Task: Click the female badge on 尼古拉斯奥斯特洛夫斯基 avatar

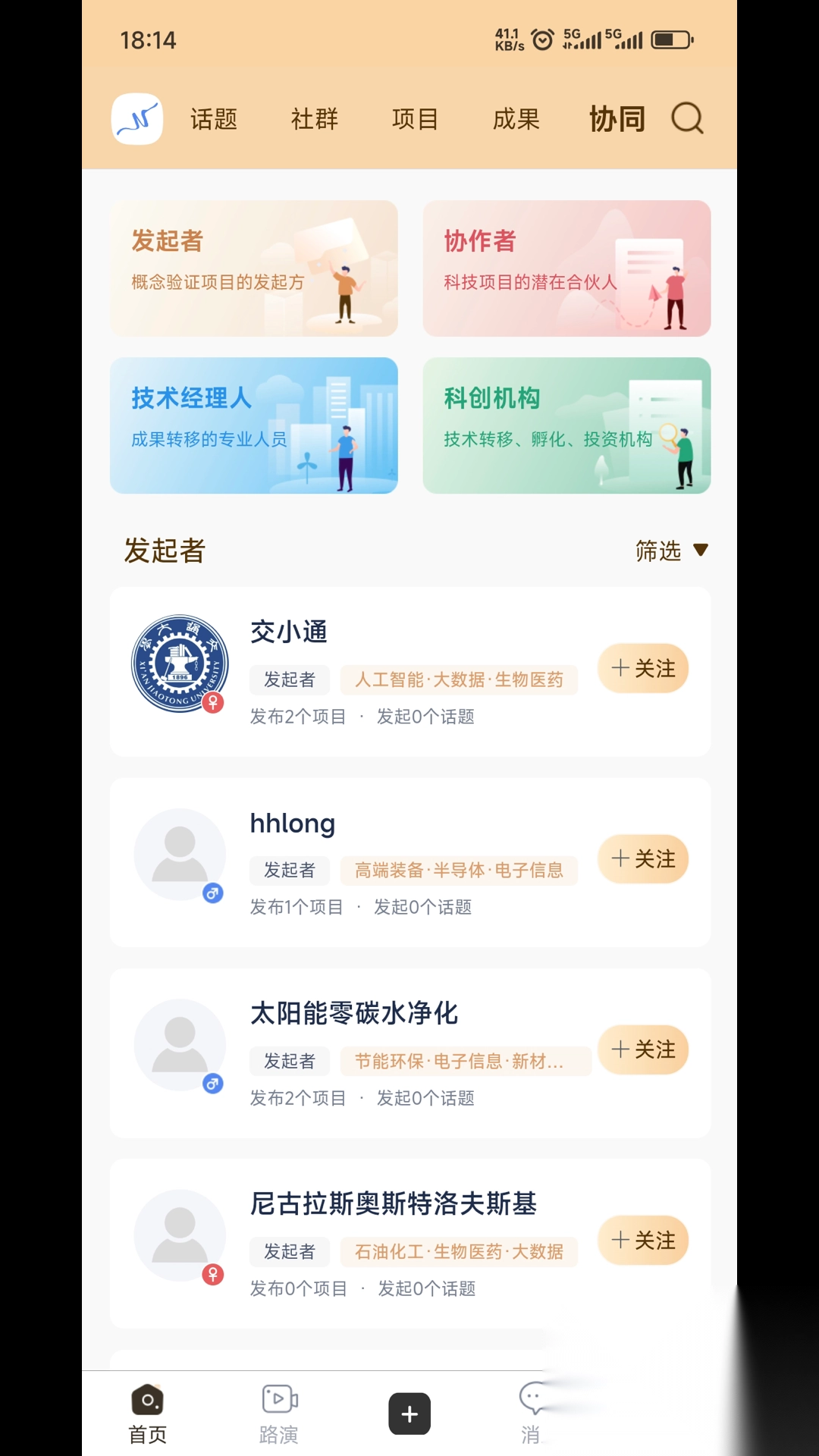Action: pos(213,1276)
